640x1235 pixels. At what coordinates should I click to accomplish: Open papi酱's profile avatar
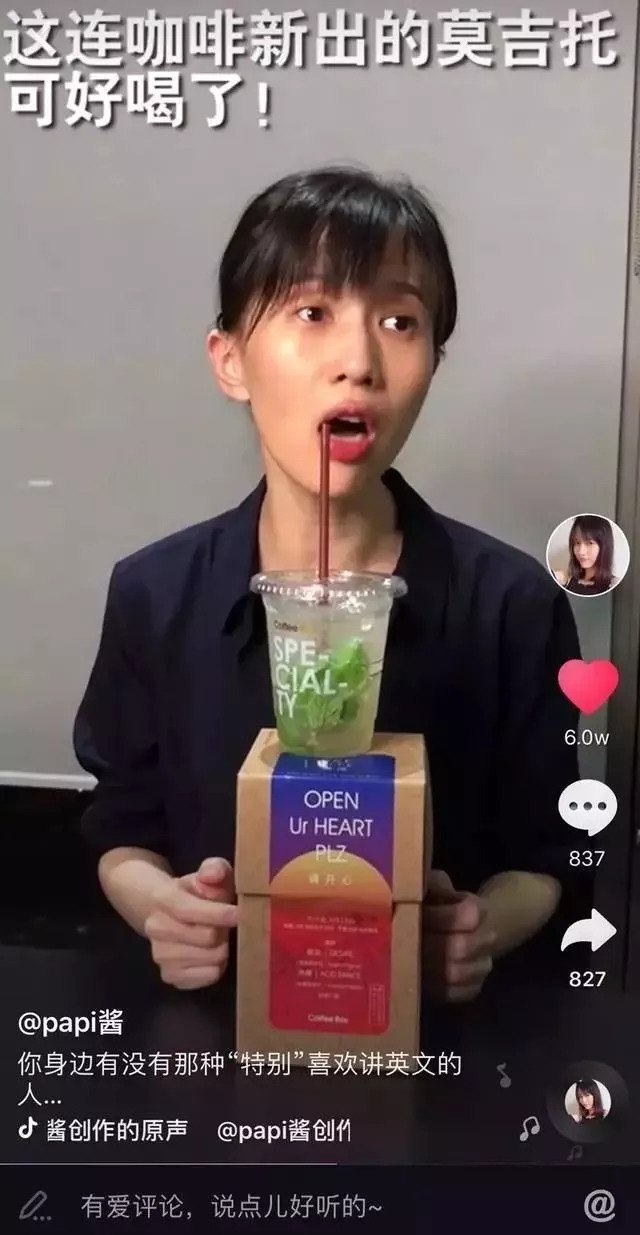point(587,555)
